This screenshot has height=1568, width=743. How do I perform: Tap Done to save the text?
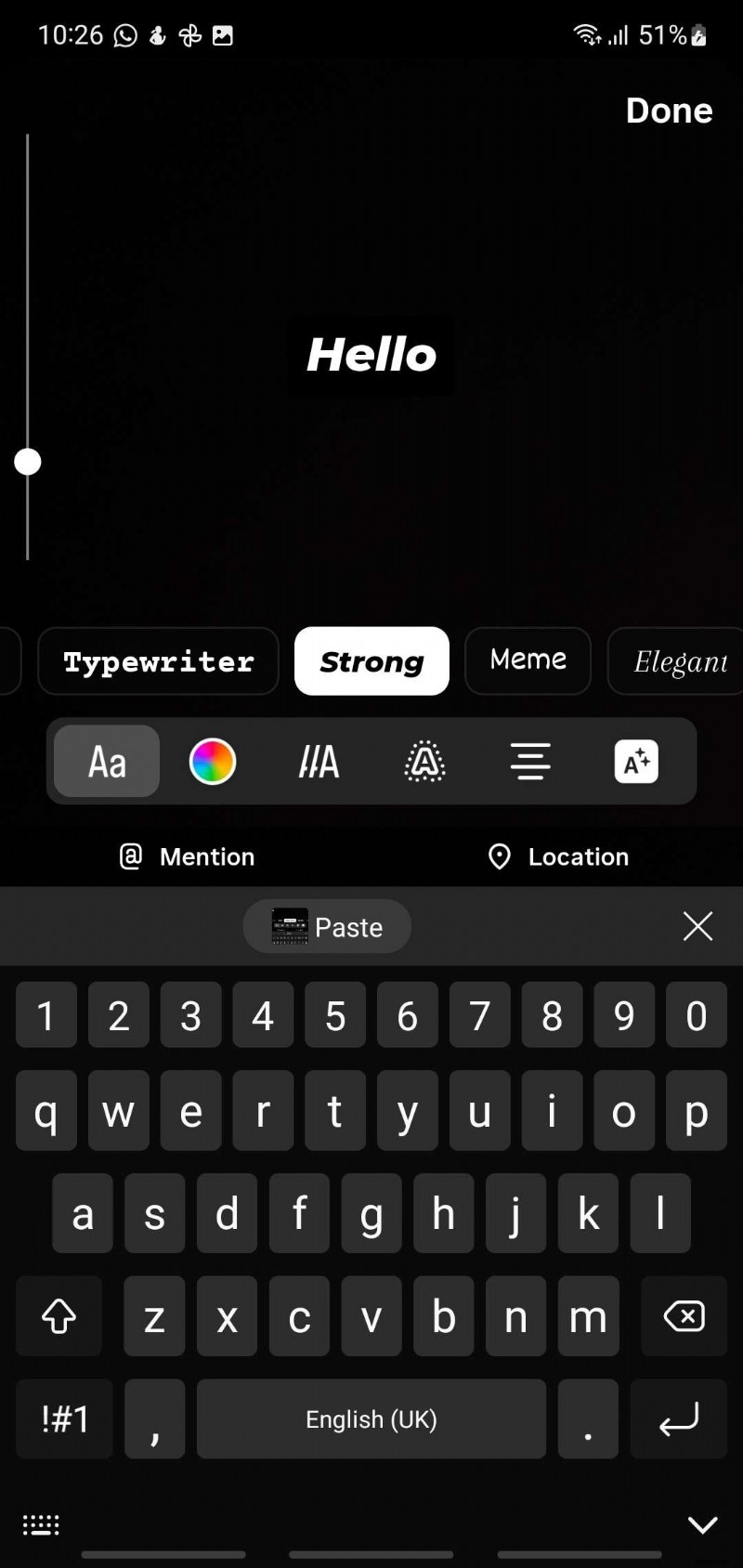click(x=669, y=111)
